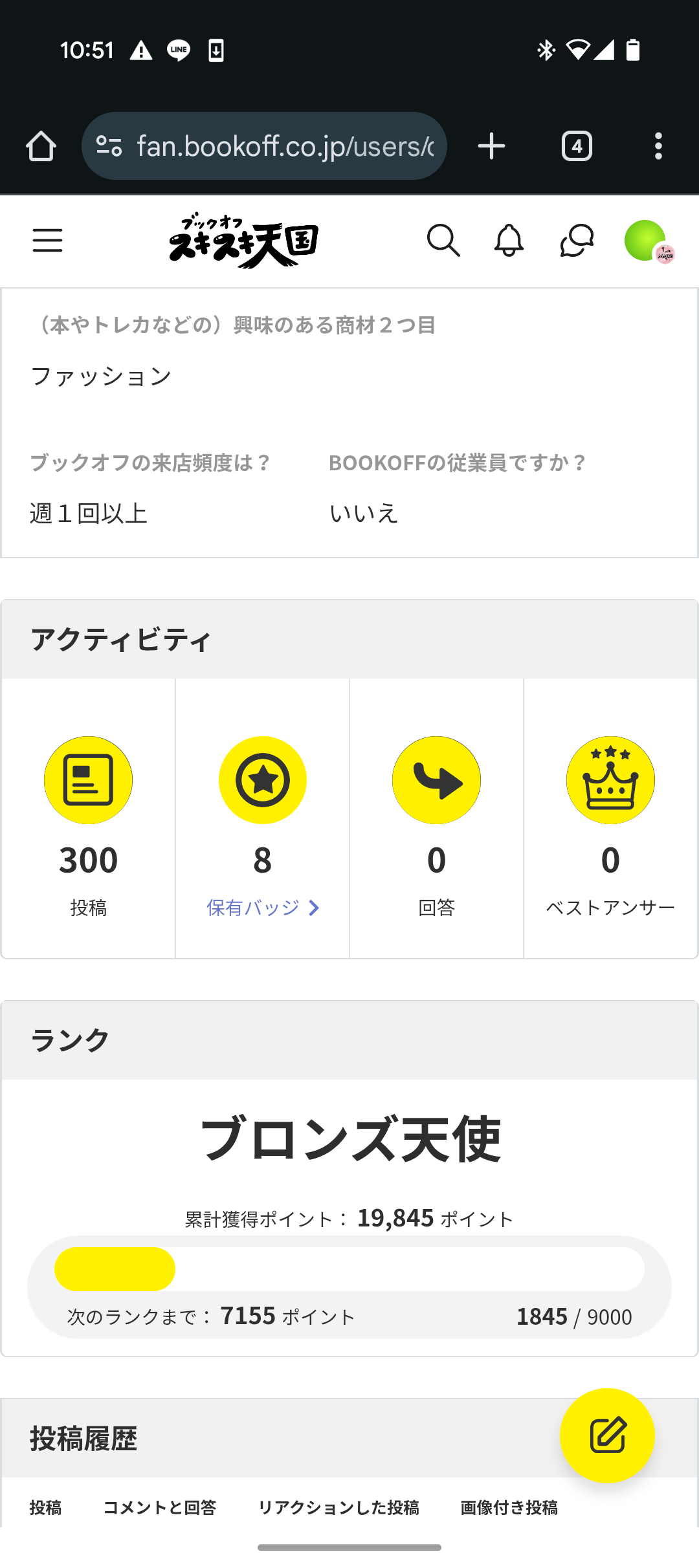The width and height of the screenshot is (699, 1568).
Task: Switch to the 投稿 history tab
Action: pos(45,1508)
